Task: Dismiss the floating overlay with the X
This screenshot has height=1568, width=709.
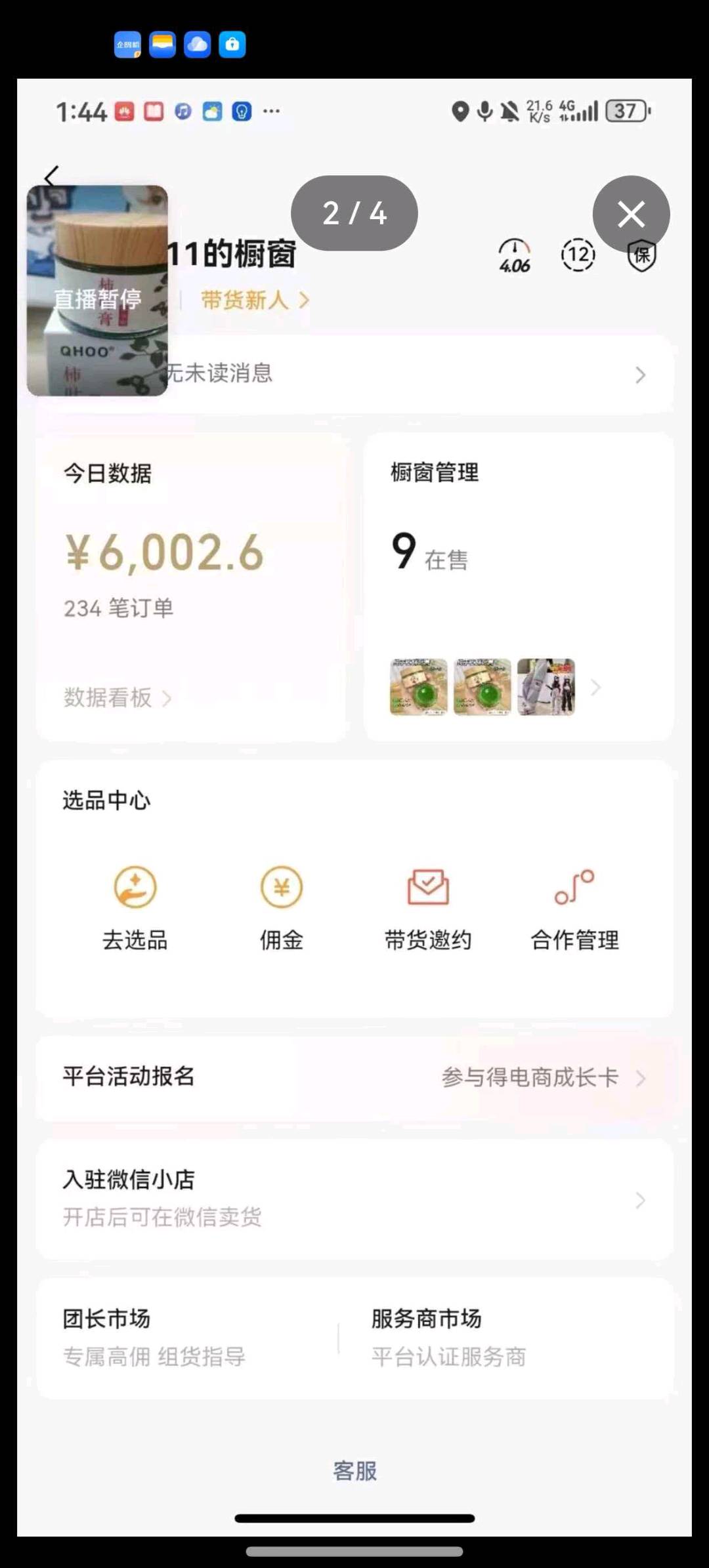Action: [x=631, y=215]
